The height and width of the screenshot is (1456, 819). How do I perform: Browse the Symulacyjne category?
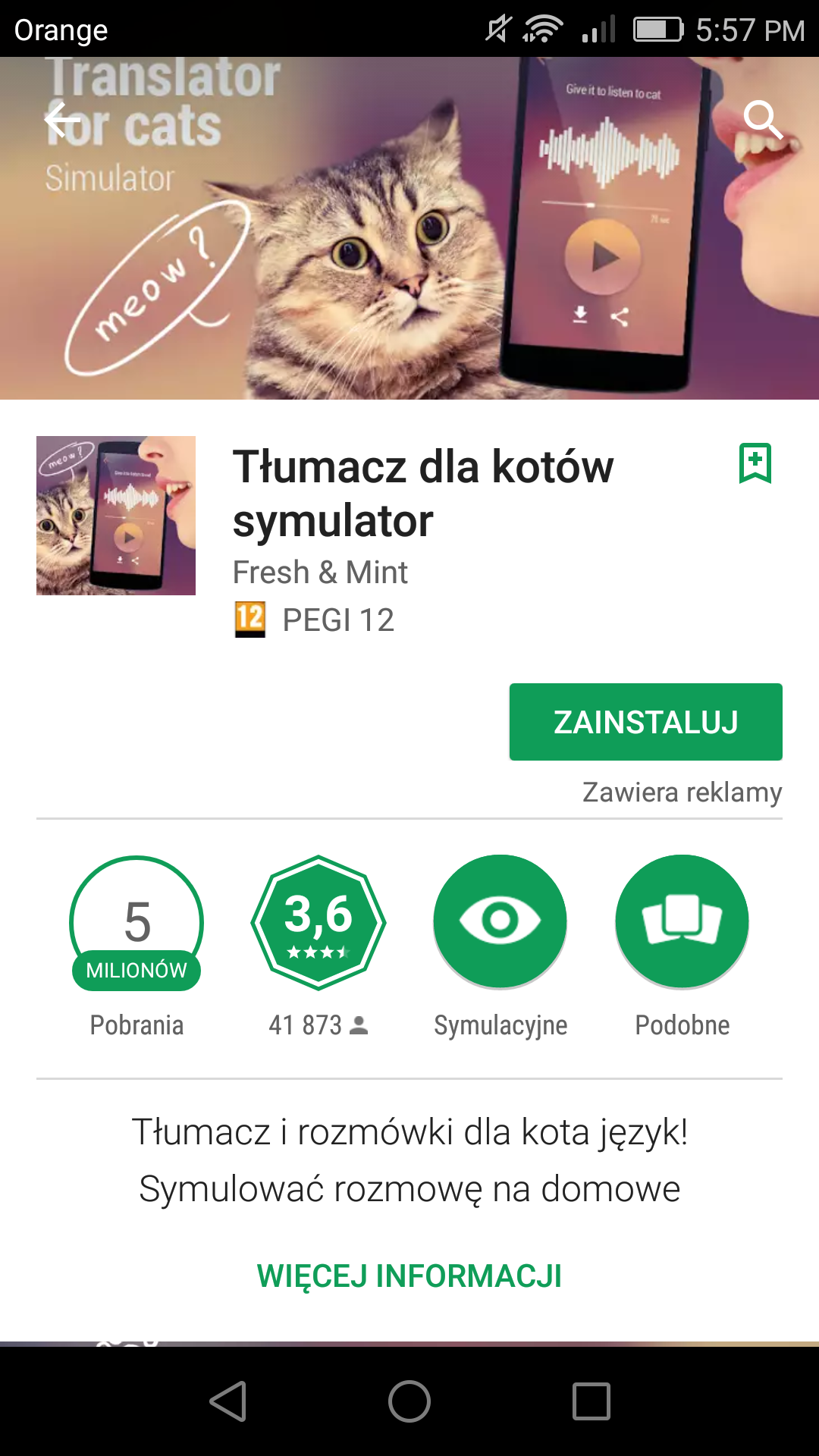(500, 922)
